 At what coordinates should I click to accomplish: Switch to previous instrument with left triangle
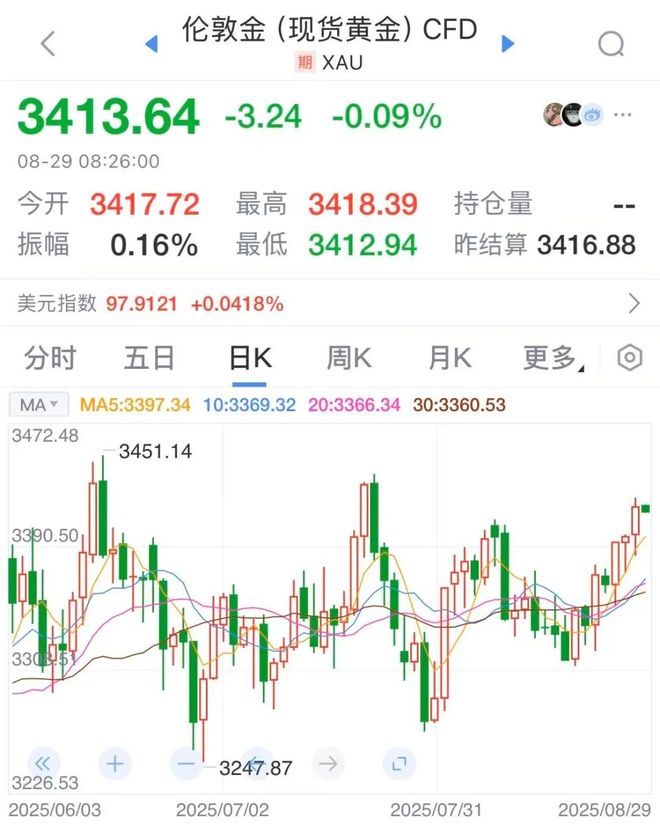click(152, 43)
